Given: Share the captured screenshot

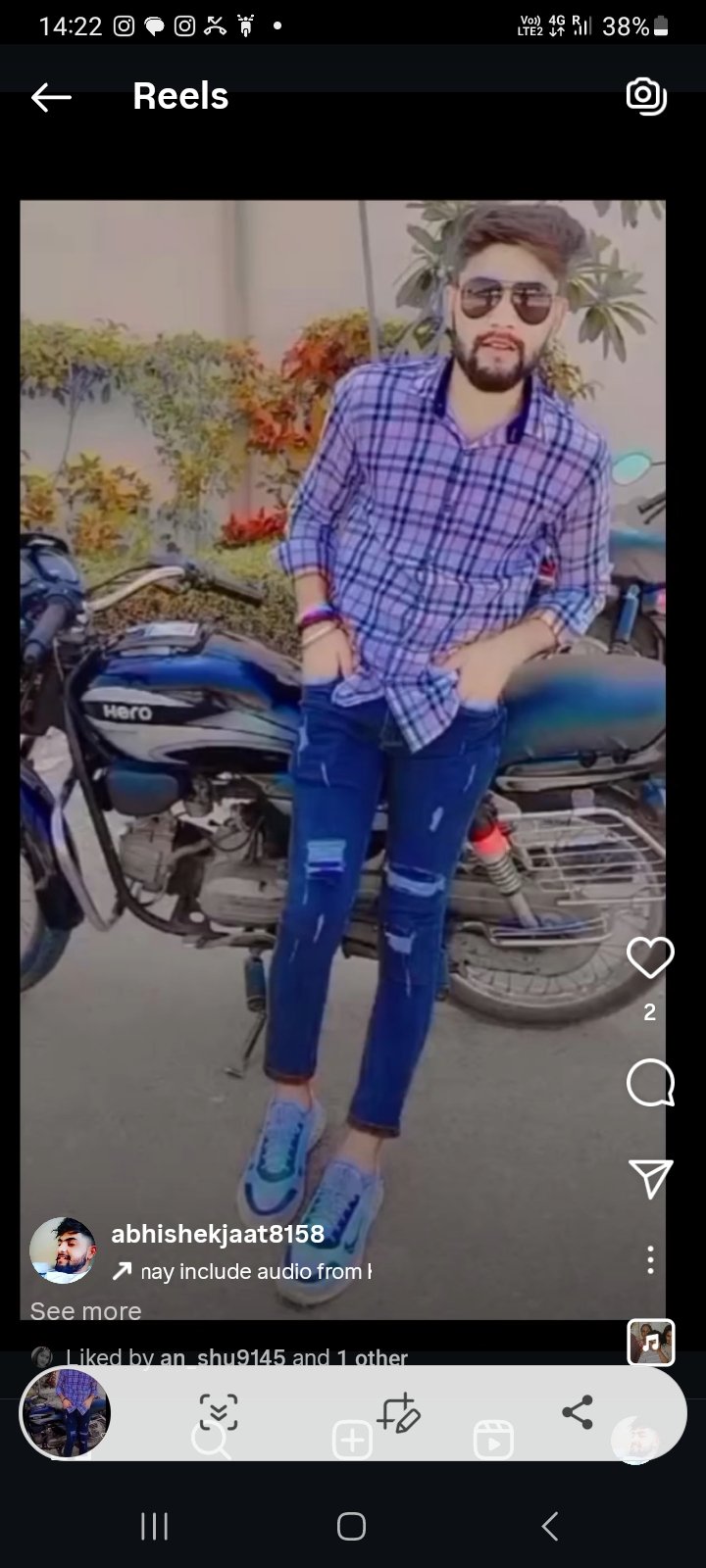Looking at the screenshot, I should point(578,1412).
